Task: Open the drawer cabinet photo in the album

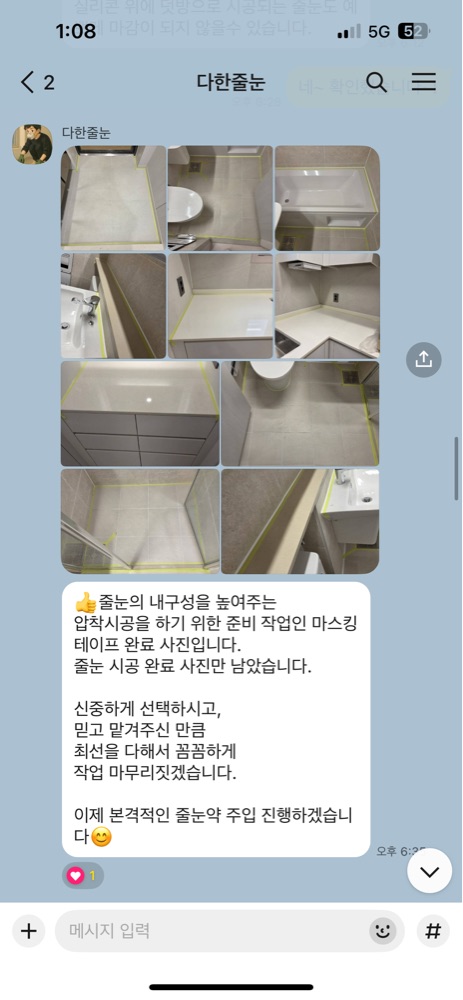Action: [x=140, y=414]
